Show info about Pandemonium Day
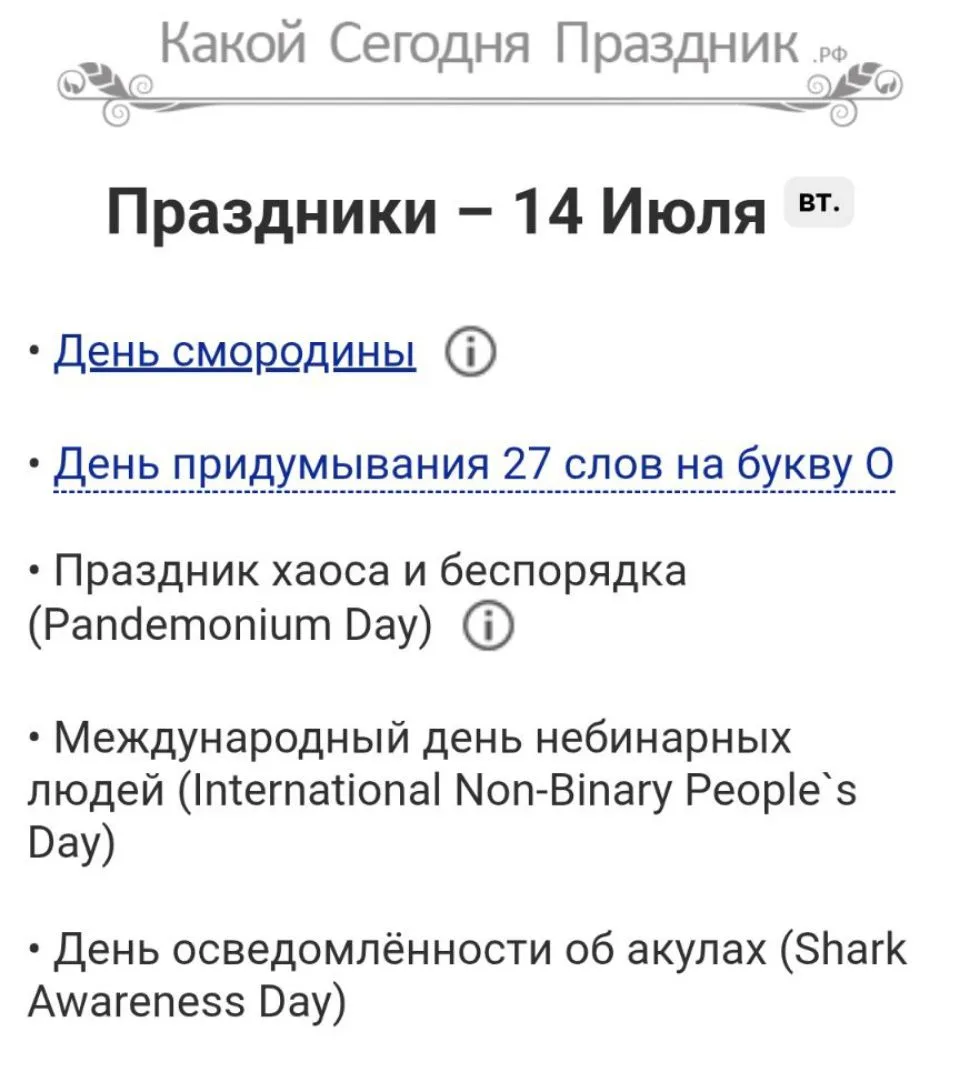The height and width of the screenshot is (1079, 960). pyautogui.click(x=489, y=626)
